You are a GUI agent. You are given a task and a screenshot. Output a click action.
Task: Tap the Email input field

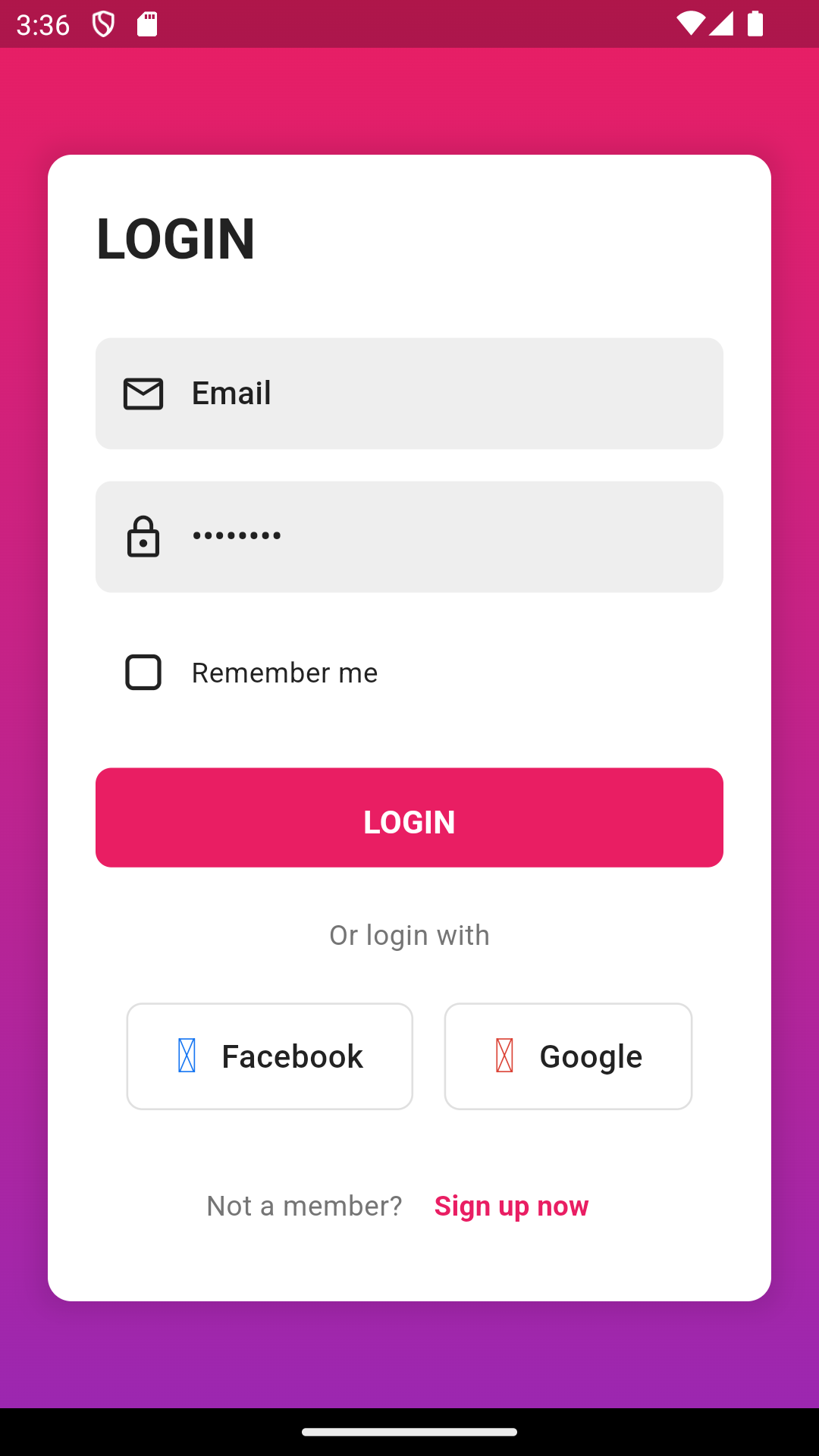pyautogui.click(x=409, y=394)
